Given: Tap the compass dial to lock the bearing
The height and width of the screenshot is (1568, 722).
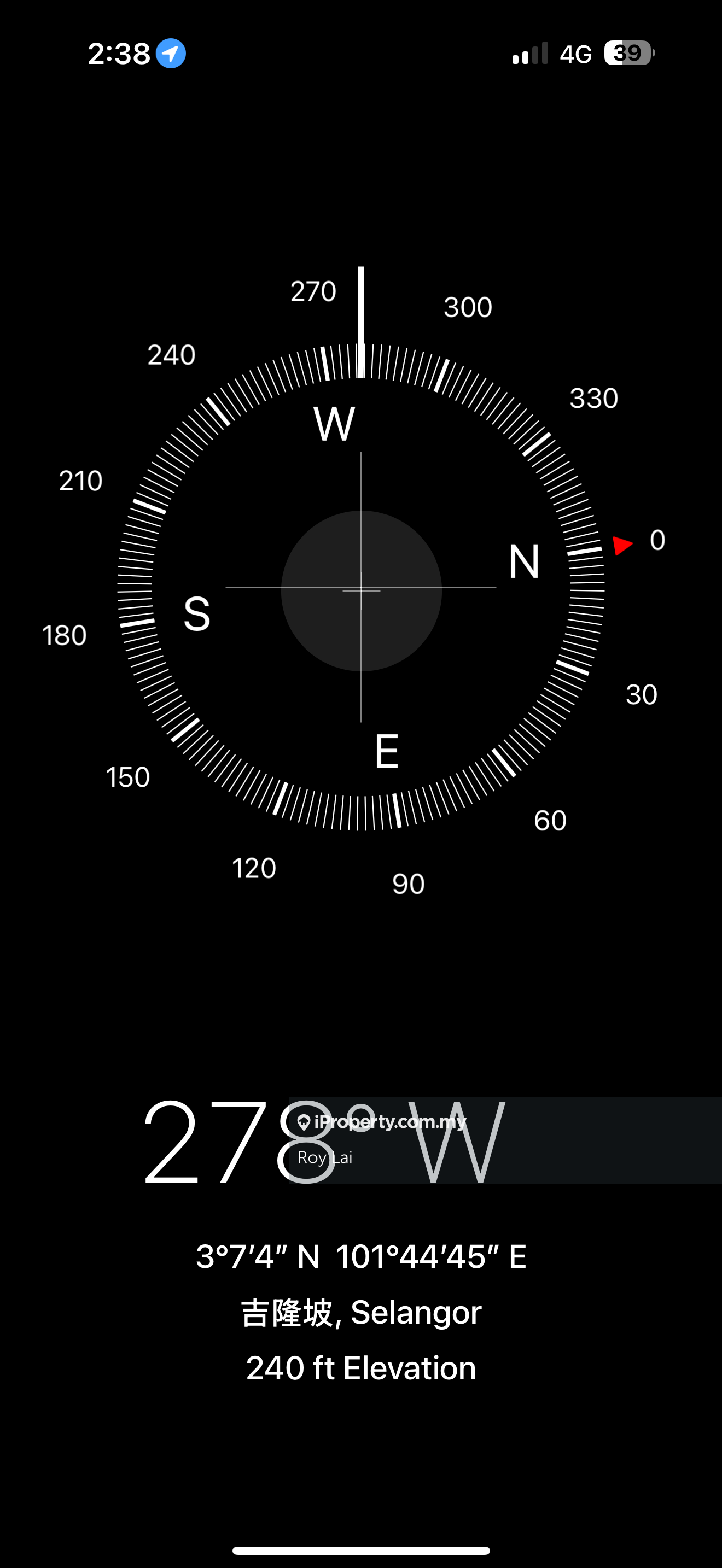Looking at the screenshot, I should click(x=361, y=589).
